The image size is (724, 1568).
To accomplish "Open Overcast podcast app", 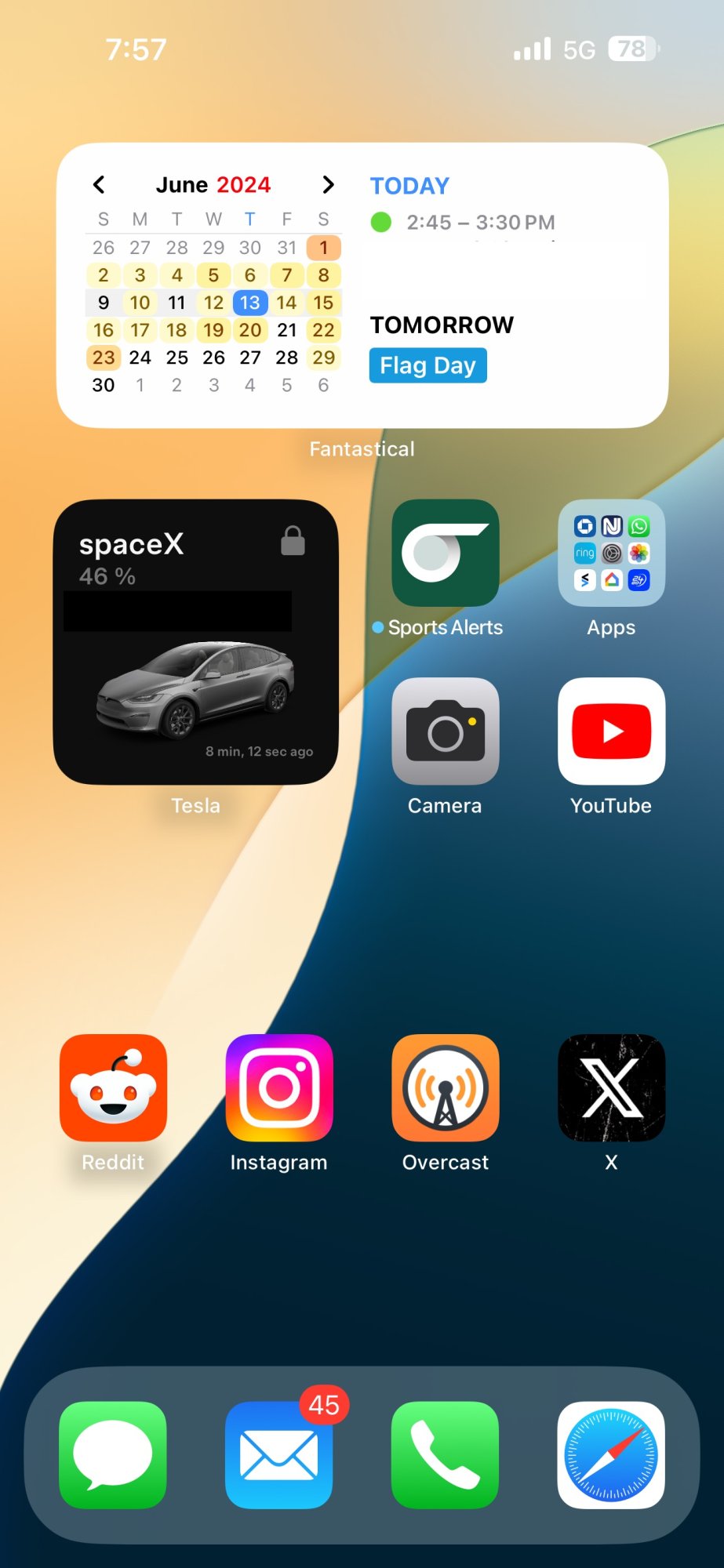I will pos(445,1088).
